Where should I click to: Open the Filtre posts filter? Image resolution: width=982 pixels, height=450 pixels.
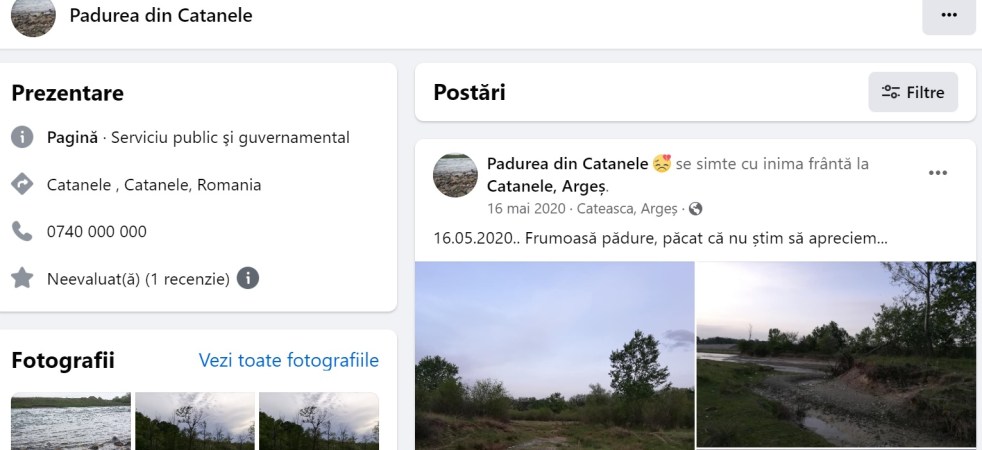point(913,92)
